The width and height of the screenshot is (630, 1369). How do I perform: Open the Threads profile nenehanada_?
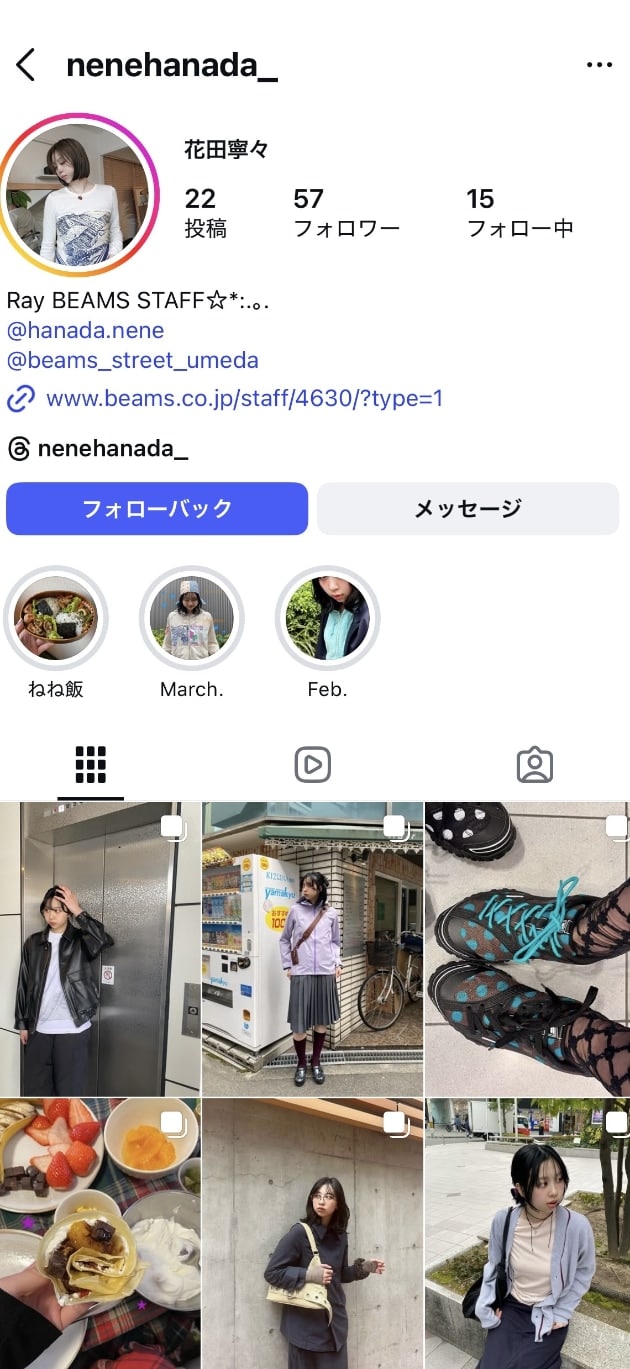[x=112, y=449]
